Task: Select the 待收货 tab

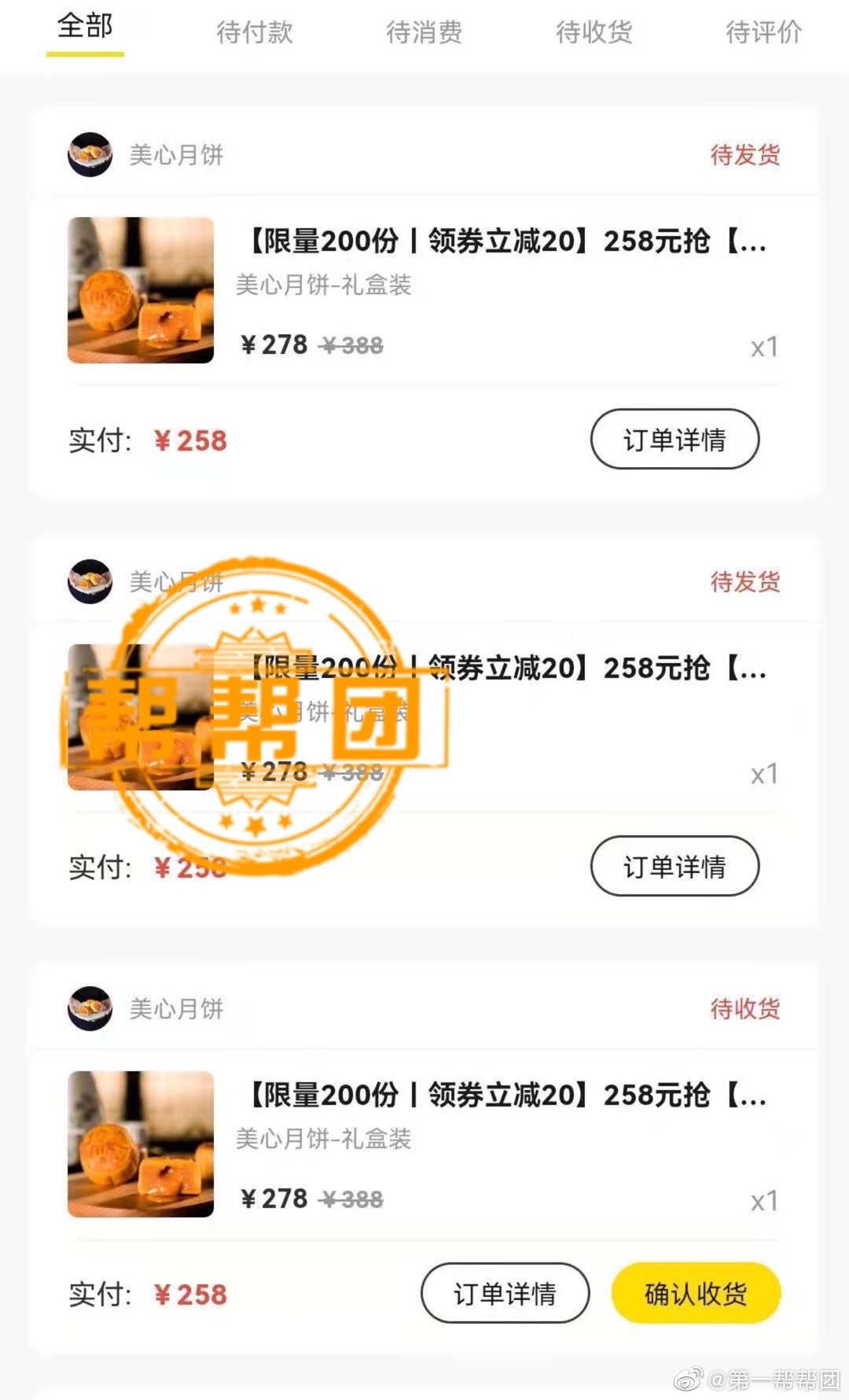Action: 594,32
